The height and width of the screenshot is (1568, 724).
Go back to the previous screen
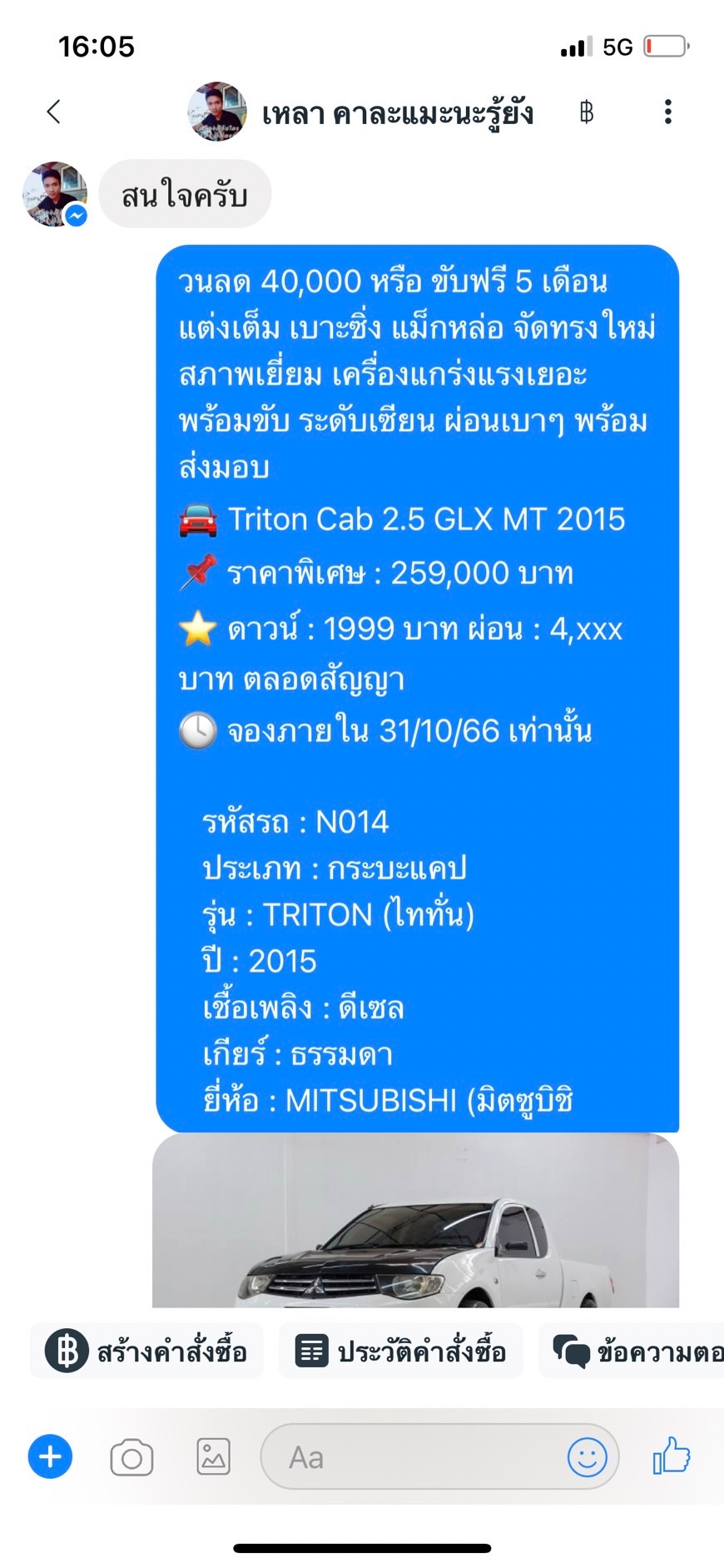click(54, 112)
